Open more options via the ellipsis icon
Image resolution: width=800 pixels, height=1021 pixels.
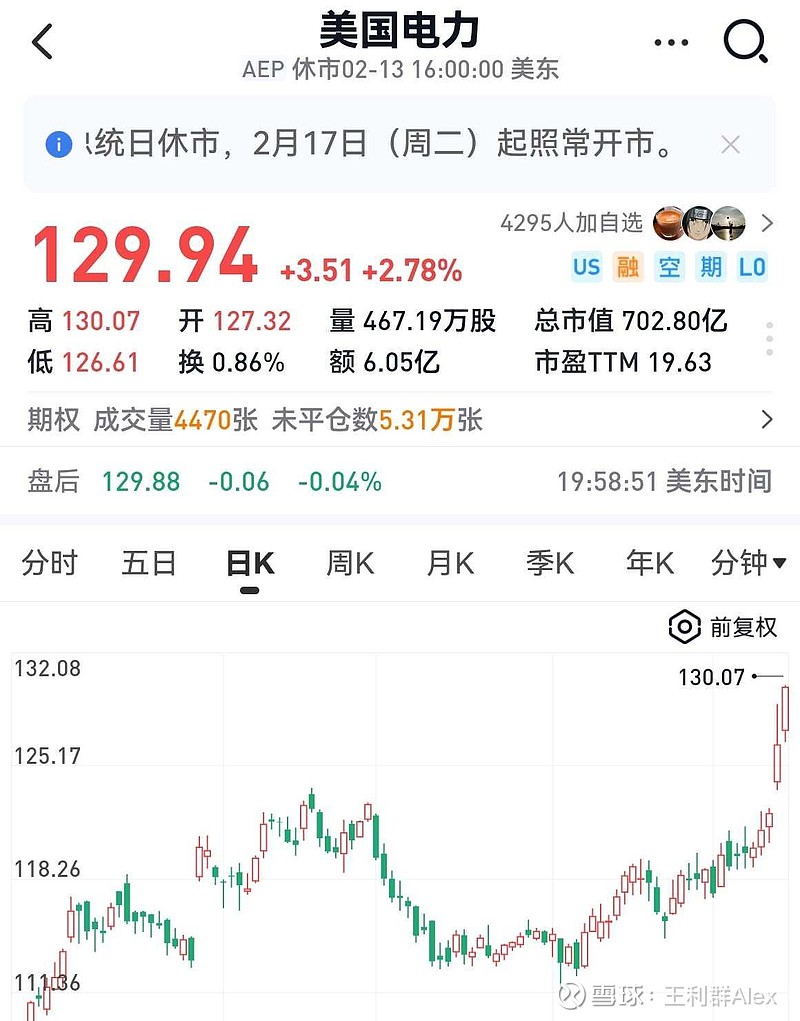point(671,42)
